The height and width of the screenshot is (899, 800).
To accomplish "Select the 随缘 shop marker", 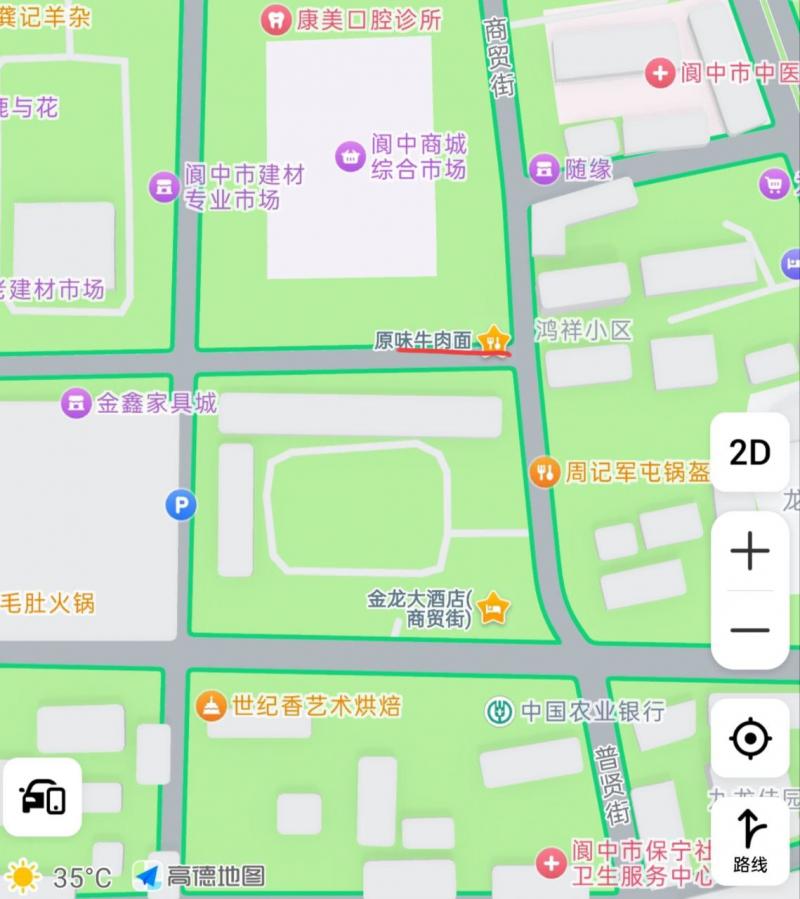I will [544, 169].
